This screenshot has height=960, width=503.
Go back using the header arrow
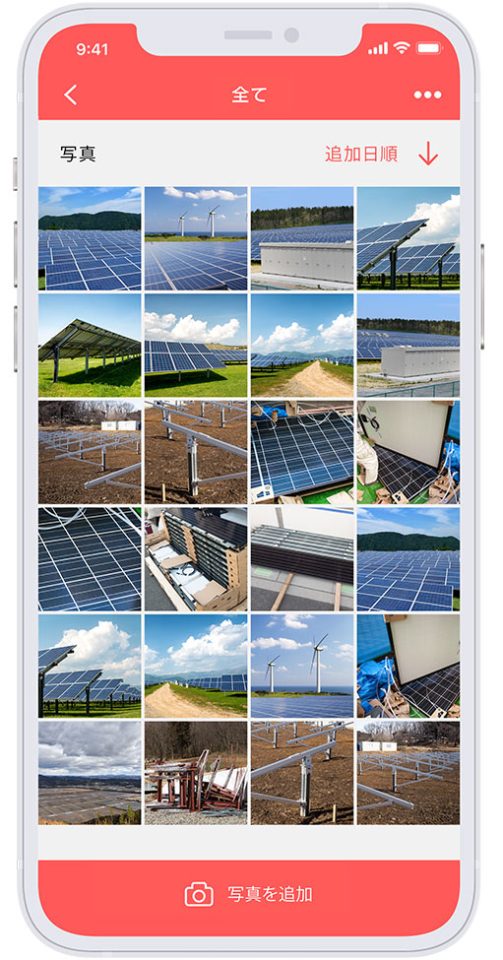pos(71,95)
